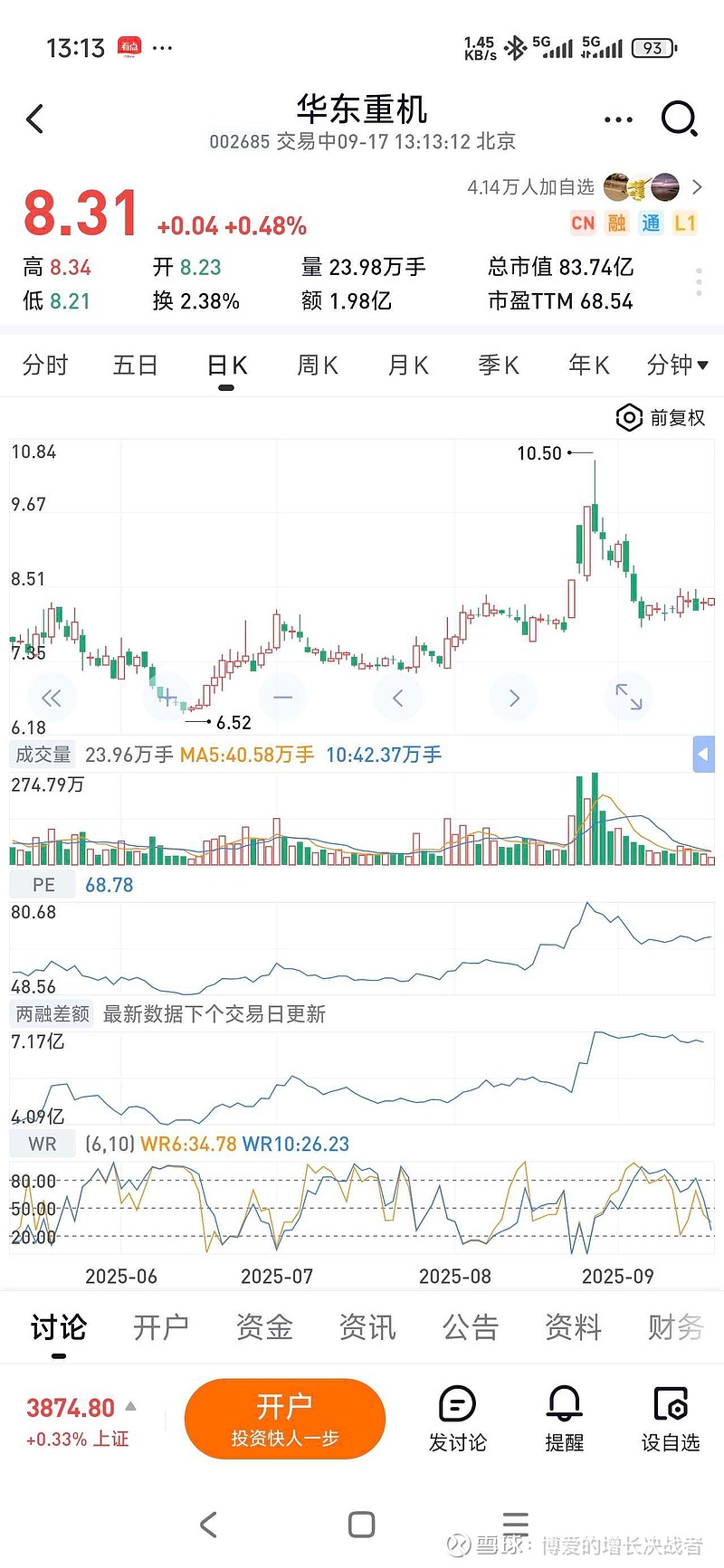724x1568 pixels.
Task: Open the 前复权 adjustment setting
Action: pyautogui.click(x=661, y=418)
